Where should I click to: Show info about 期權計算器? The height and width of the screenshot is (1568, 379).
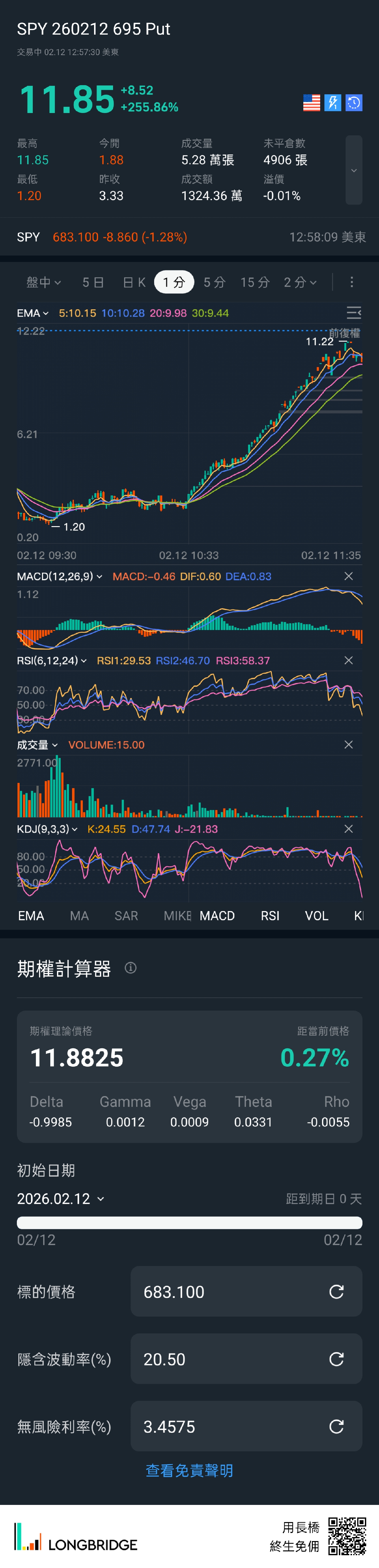click(x=131, y=968)
